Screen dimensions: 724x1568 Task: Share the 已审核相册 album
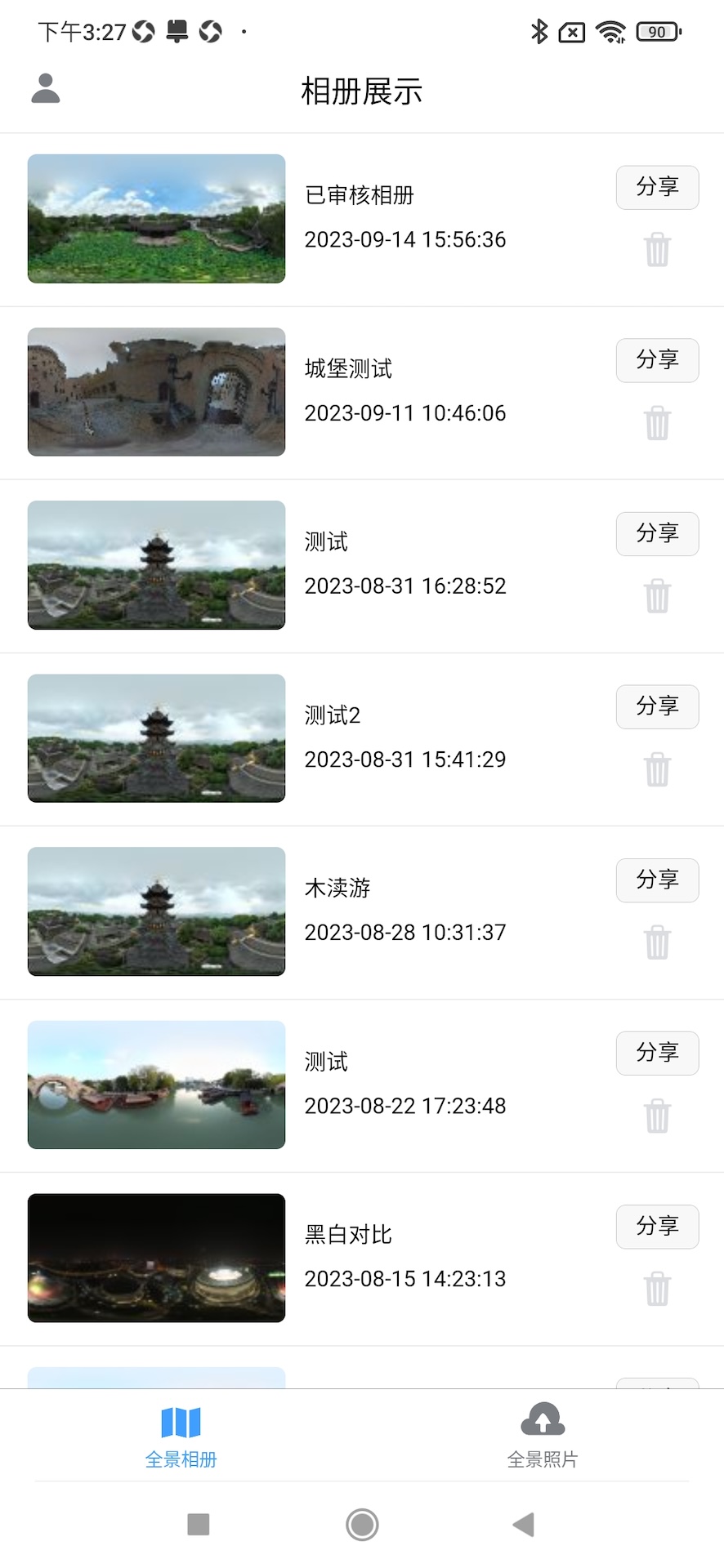pos(657,187)
